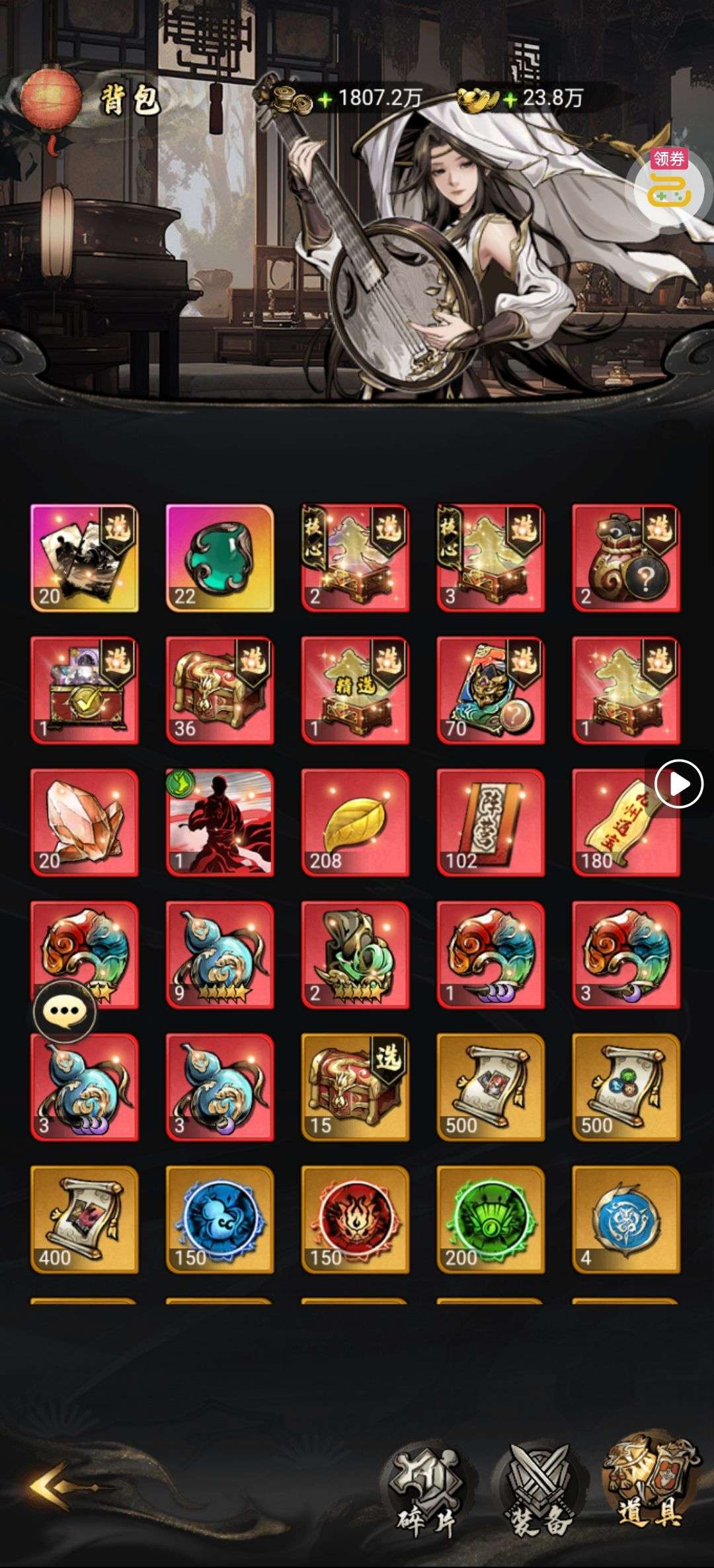The width and height of the screenshot is (714, 1568).
Task: Select the golden leaf item with 208
Action: [x=355, y=822]
